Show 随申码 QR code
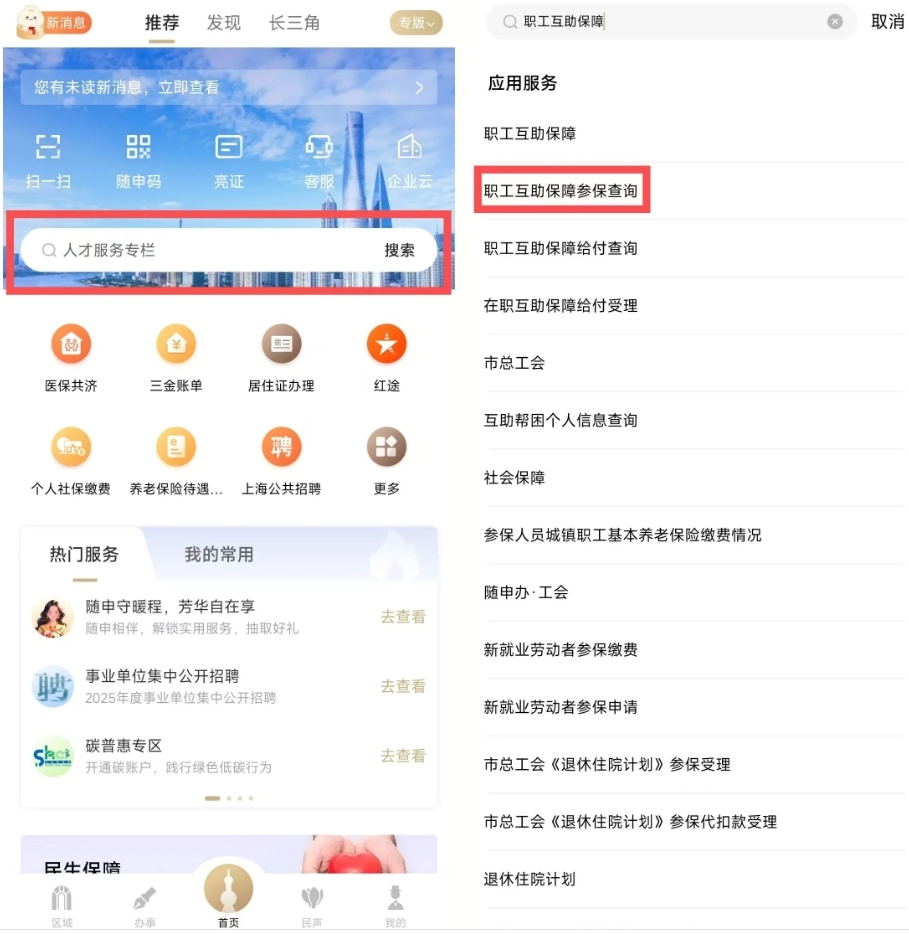909x934 pixels. pyautogui.click(x=138, y=160)
